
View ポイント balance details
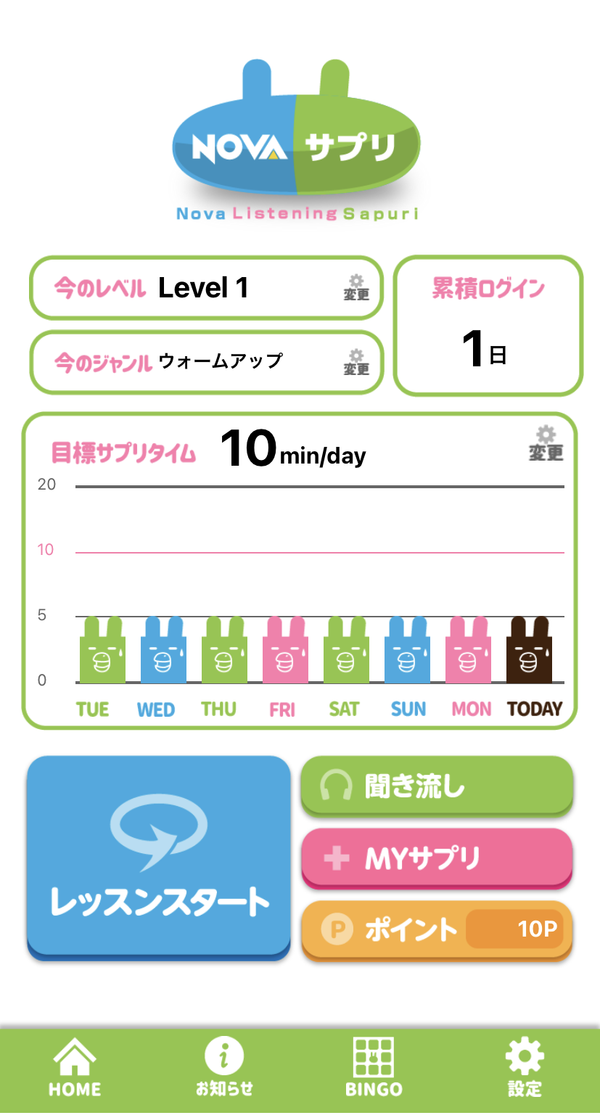click(437, 931)
